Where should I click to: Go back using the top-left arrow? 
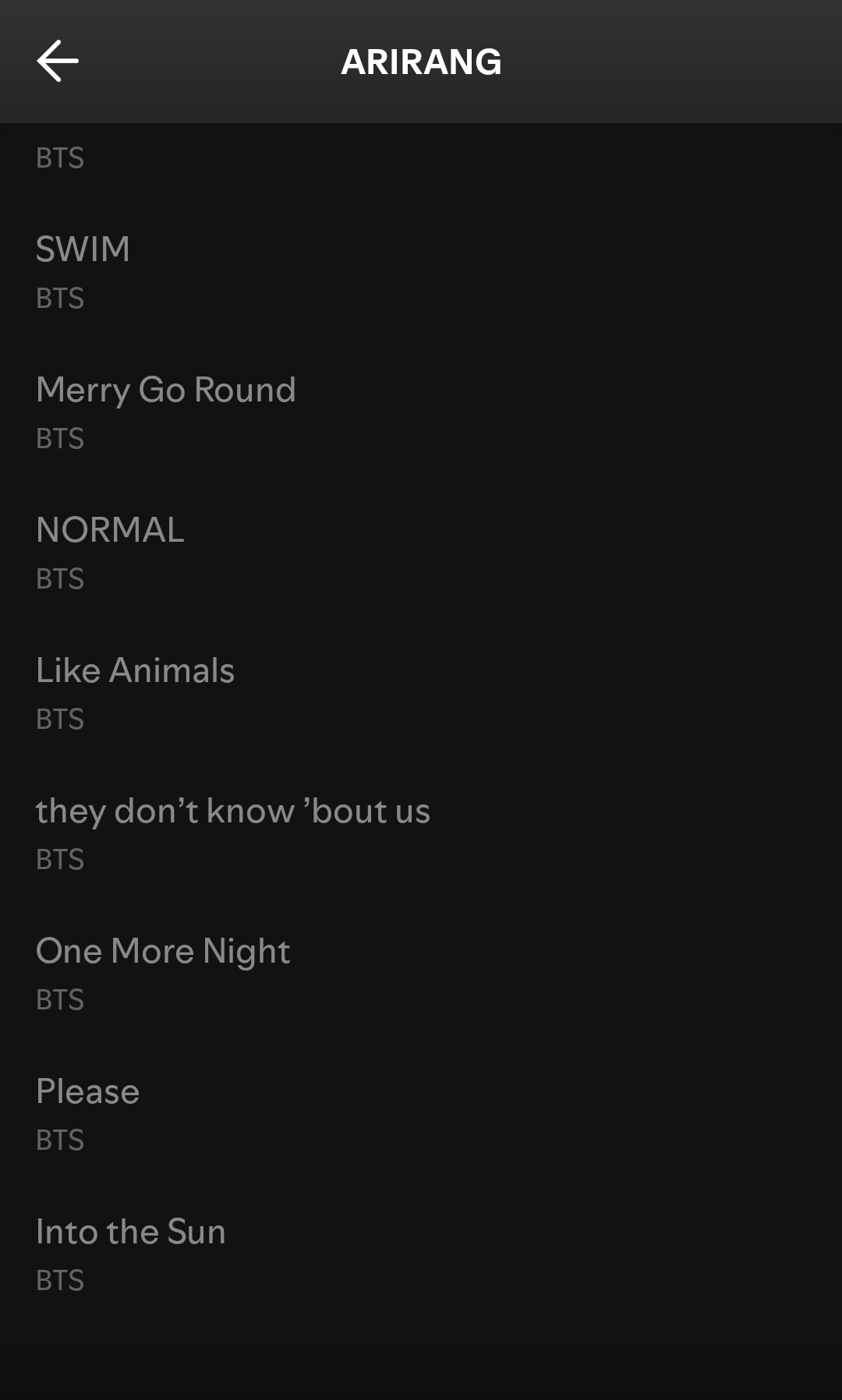point(58,62)
